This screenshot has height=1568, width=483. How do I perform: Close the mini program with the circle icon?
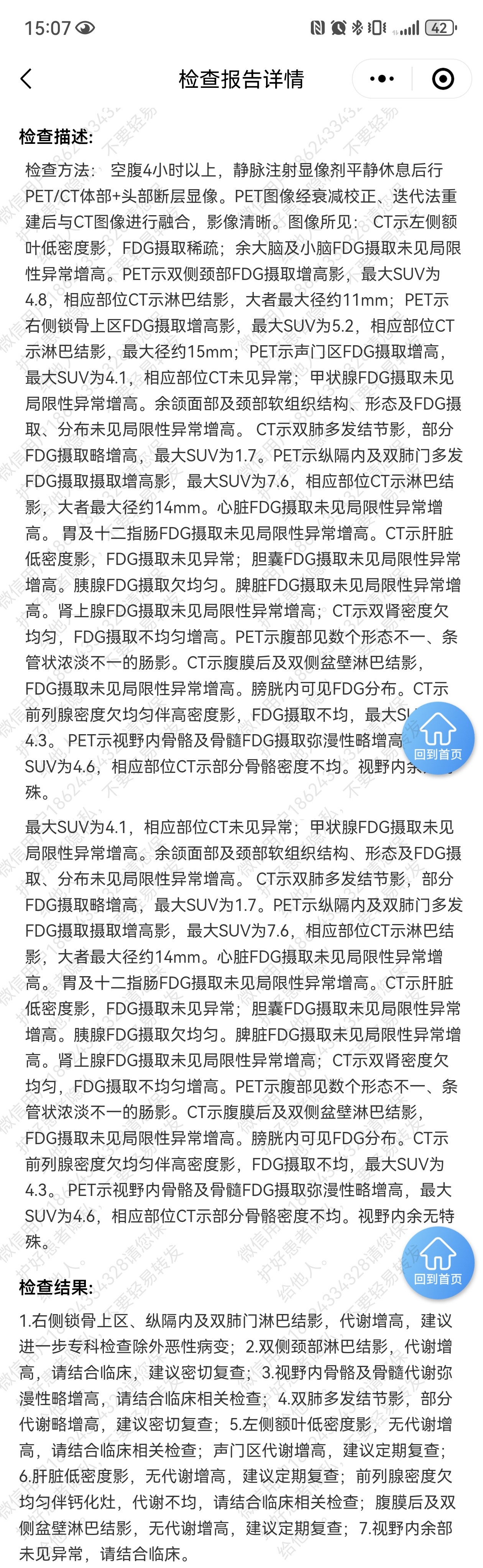tap(442, 79)
